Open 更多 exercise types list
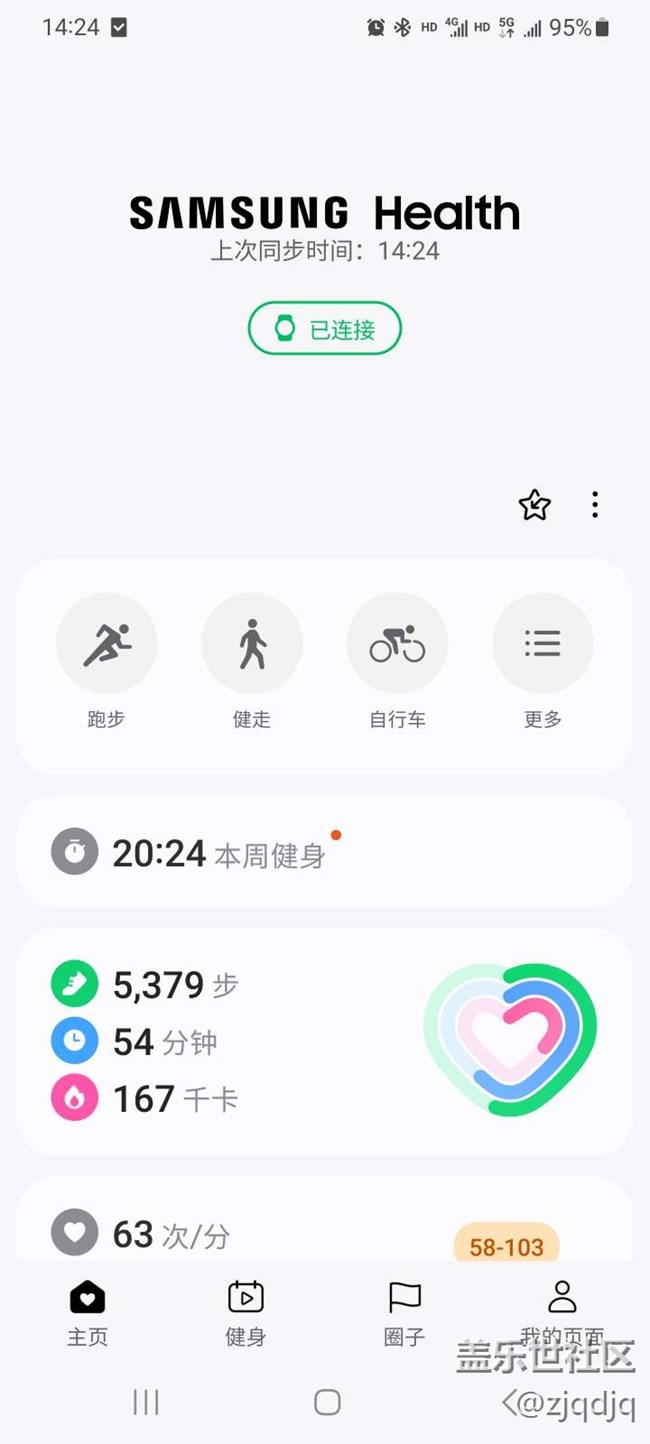This screenshot has height=1444, width=650. click(542, 645)
